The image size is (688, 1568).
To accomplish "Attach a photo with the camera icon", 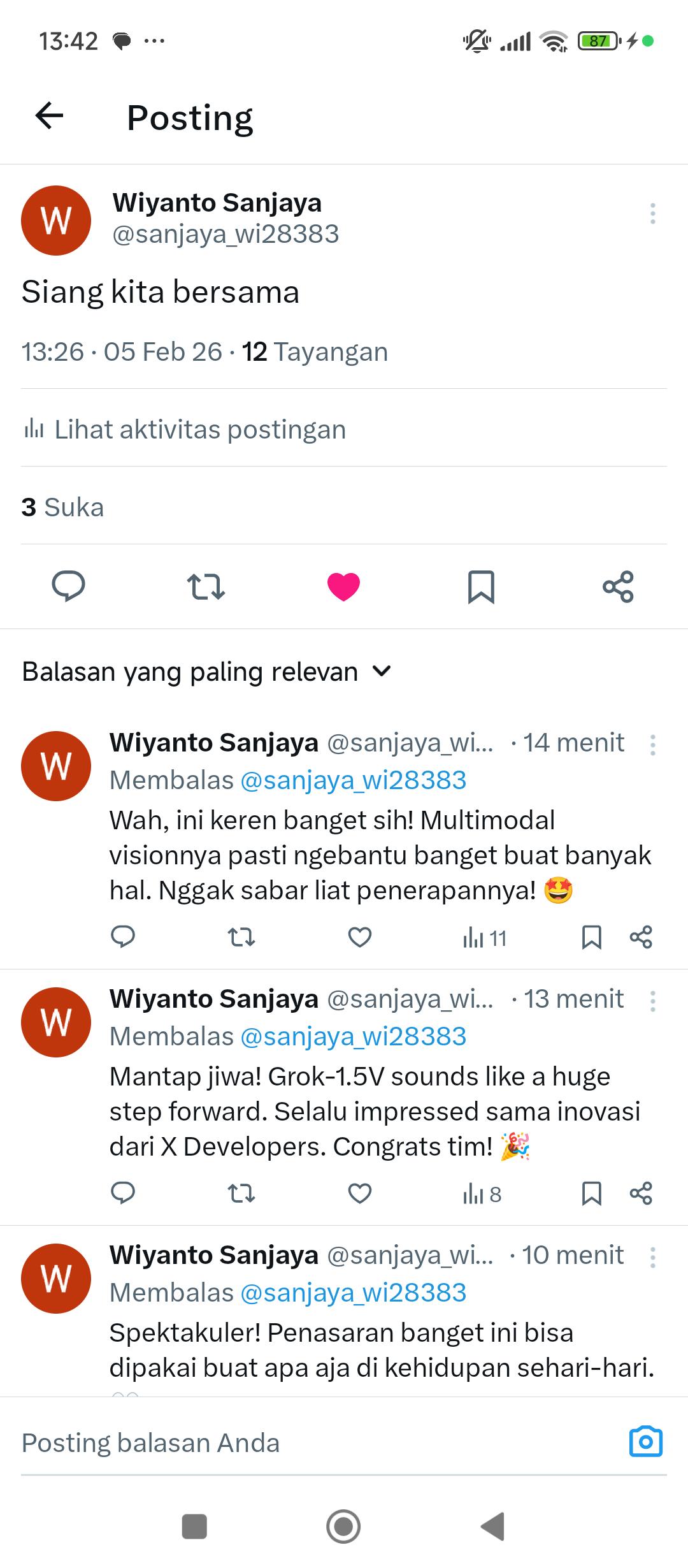I will (646, 1442).
